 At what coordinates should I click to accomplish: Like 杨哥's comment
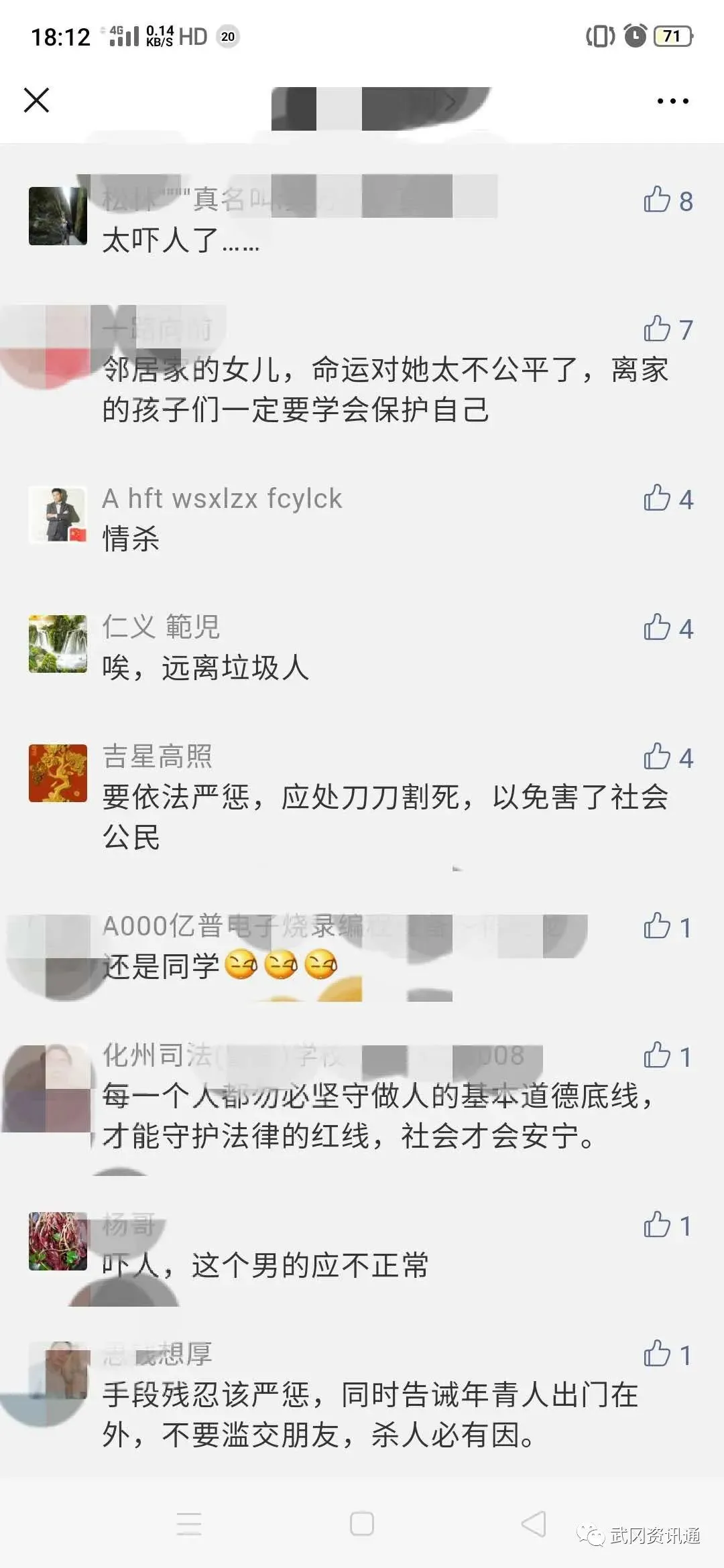(x=658, y=1226)
